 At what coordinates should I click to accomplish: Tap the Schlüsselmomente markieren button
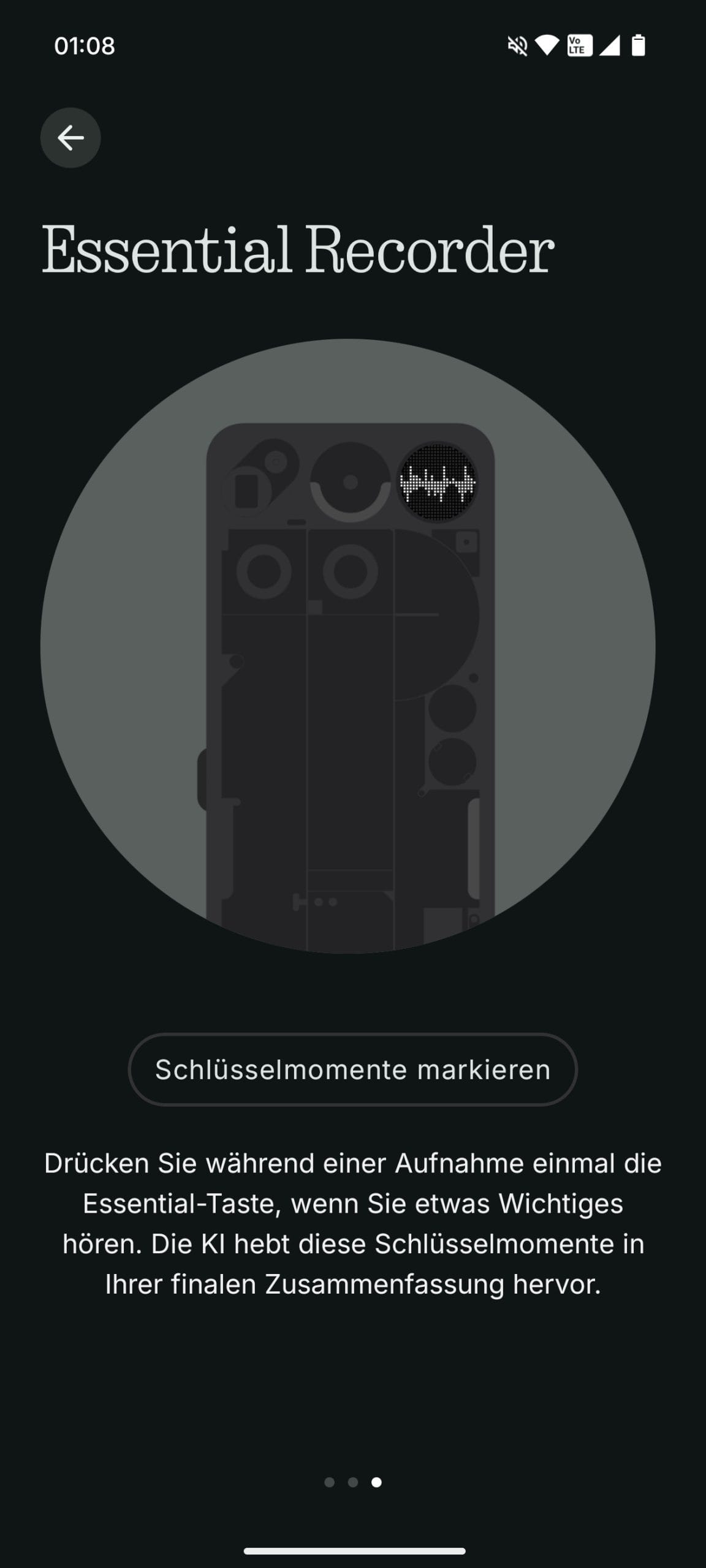tap(352, 1069)
